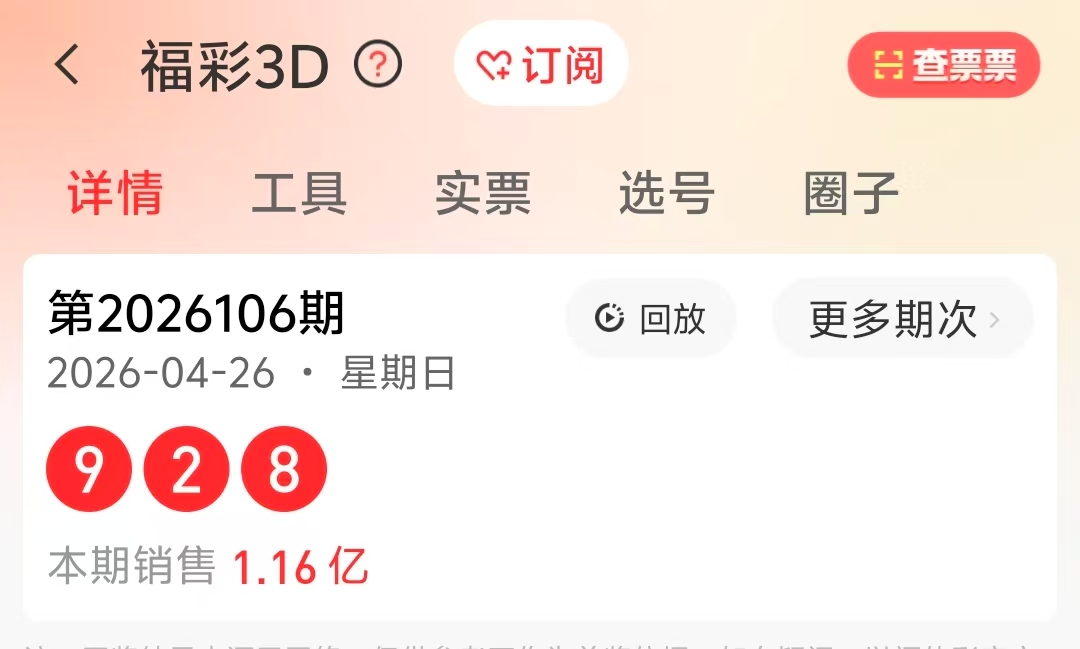View 更多期次 past draws
1080x649 pixels.
point(903,319)
